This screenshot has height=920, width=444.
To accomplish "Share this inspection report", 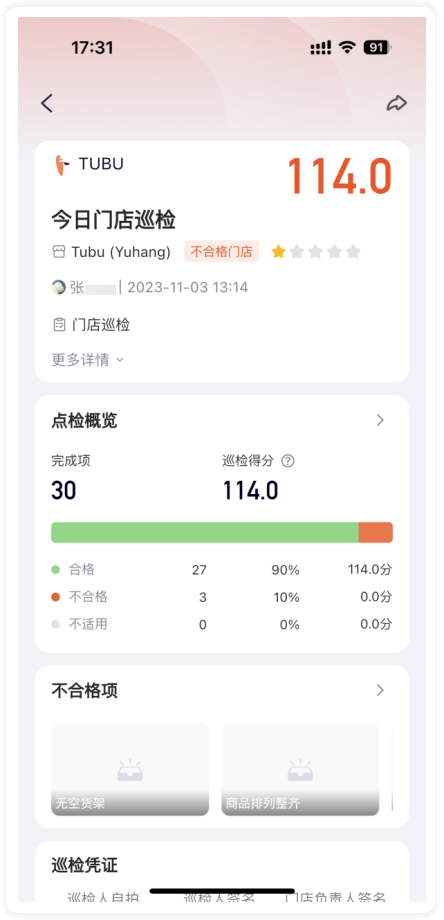I will pos(396,103).
